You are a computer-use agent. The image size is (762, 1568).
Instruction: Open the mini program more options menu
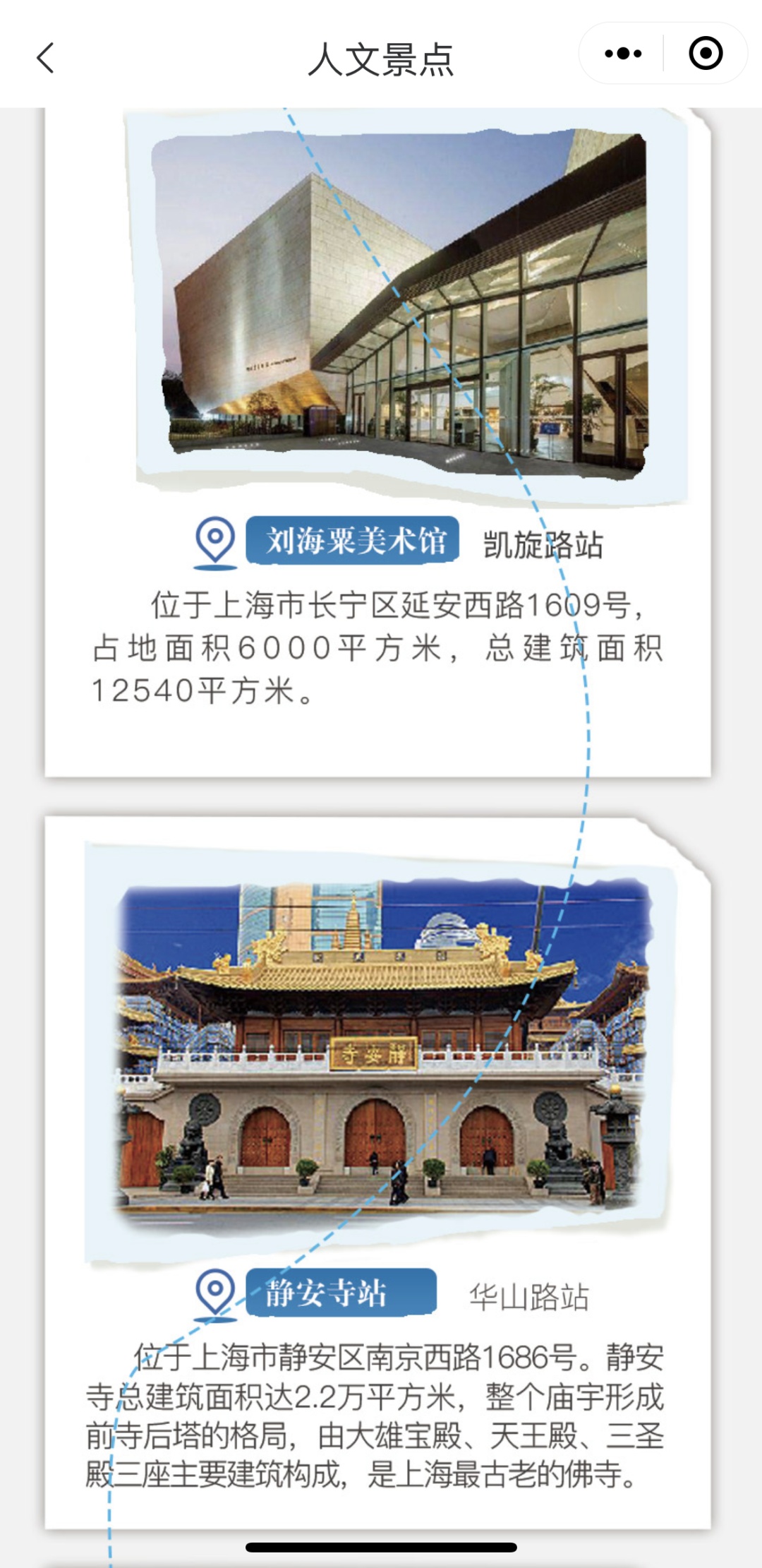tap(623, 54)
